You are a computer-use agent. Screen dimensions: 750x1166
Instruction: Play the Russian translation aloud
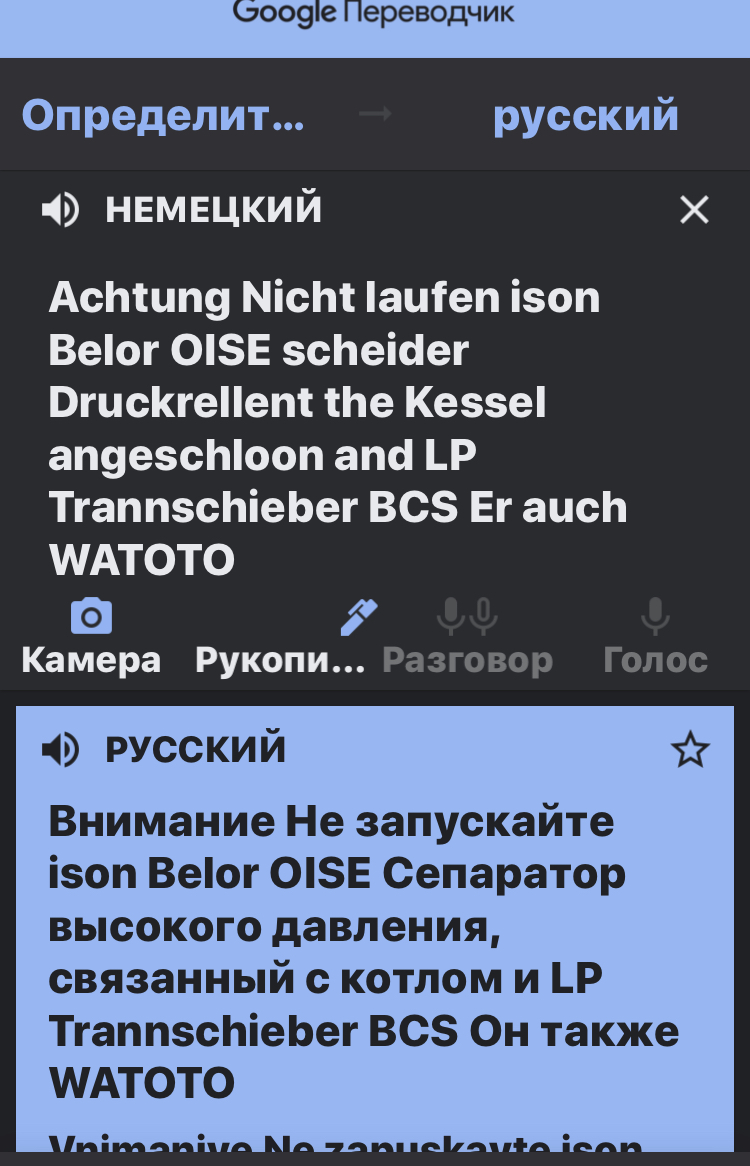click(x=60, y=749)
